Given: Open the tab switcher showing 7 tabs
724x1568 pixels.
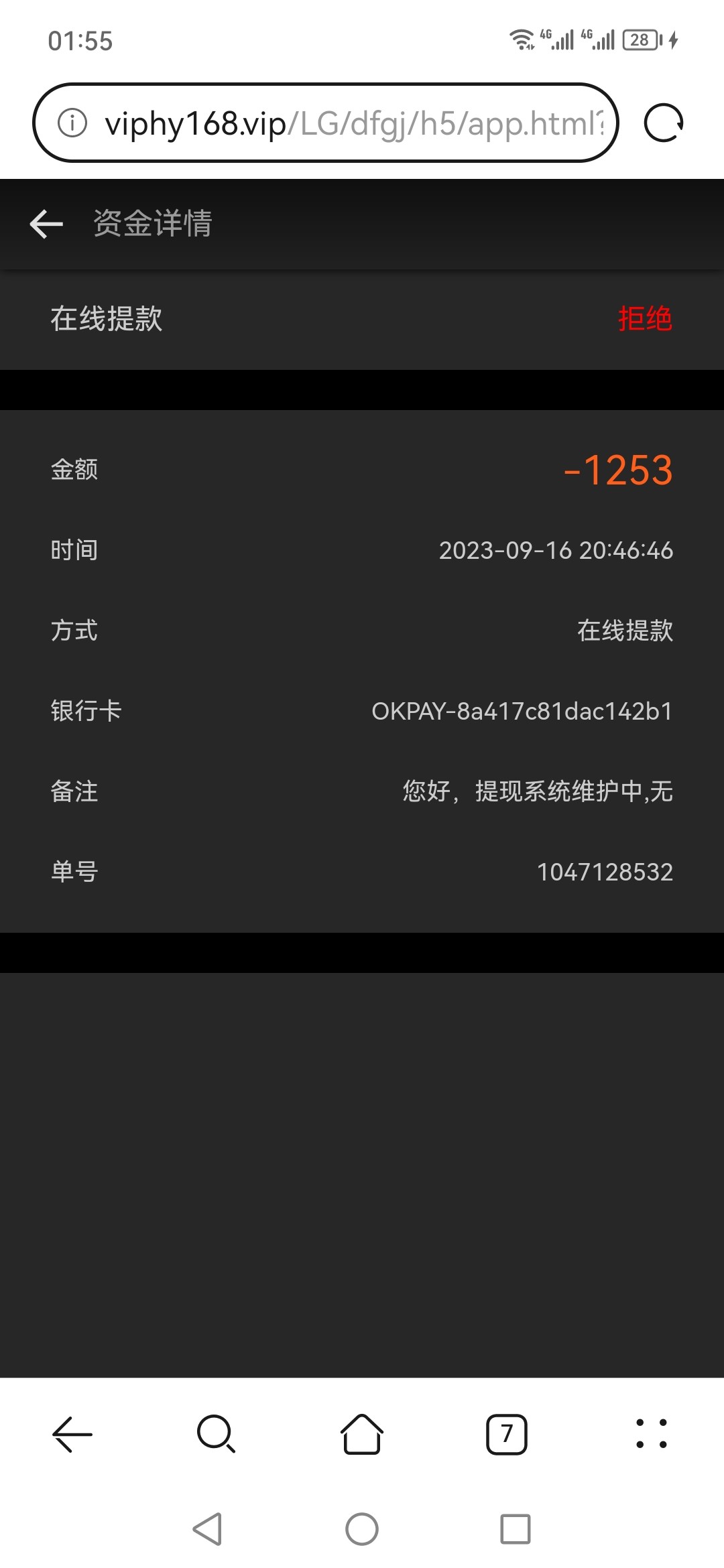Looking at the screenshot, I should pyautogui.click(x=507, y=1435).
